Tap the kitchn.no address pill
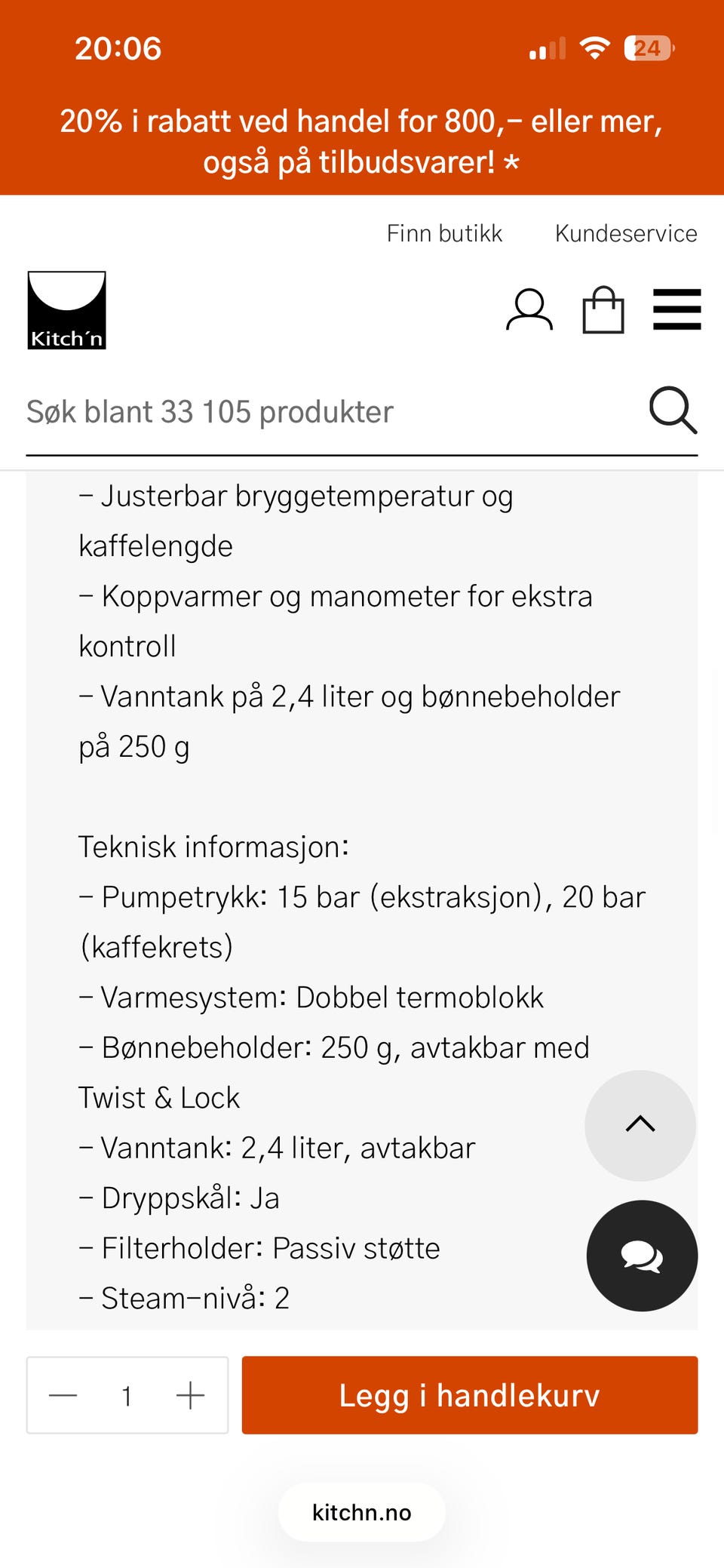This screenshot has height=1568, width=724. (x=362, y=1512)
